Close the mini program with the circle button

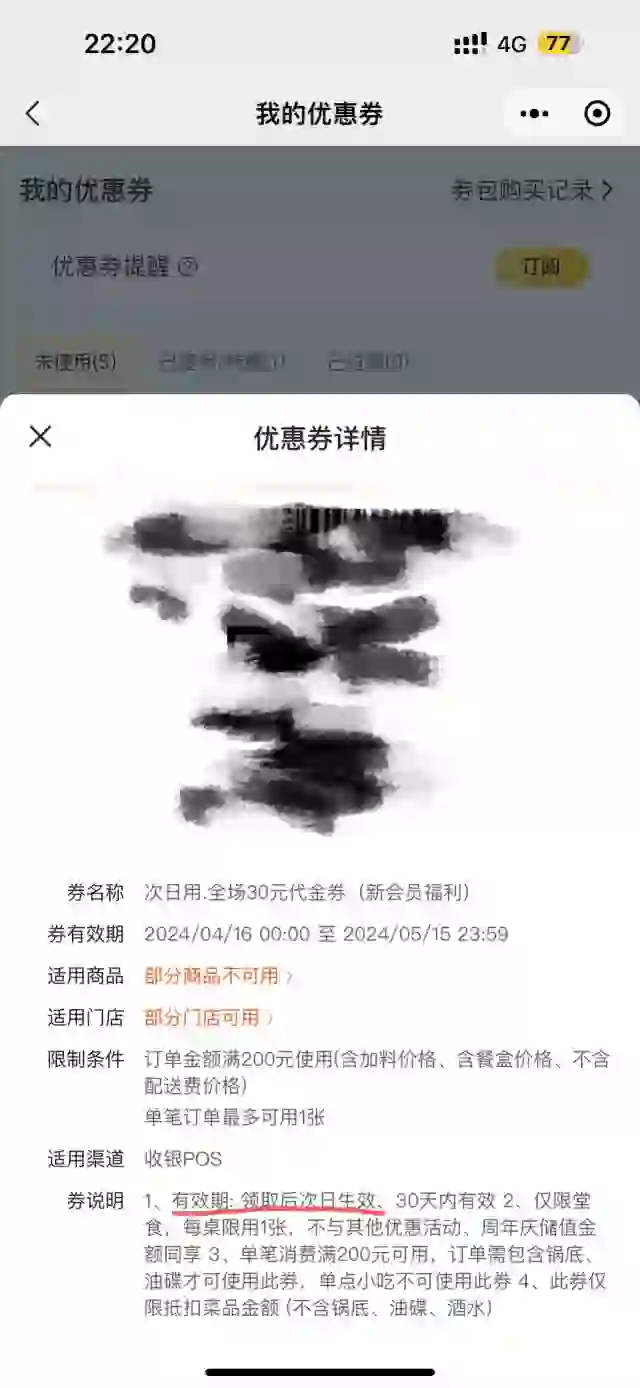click(x=597, y=113)
